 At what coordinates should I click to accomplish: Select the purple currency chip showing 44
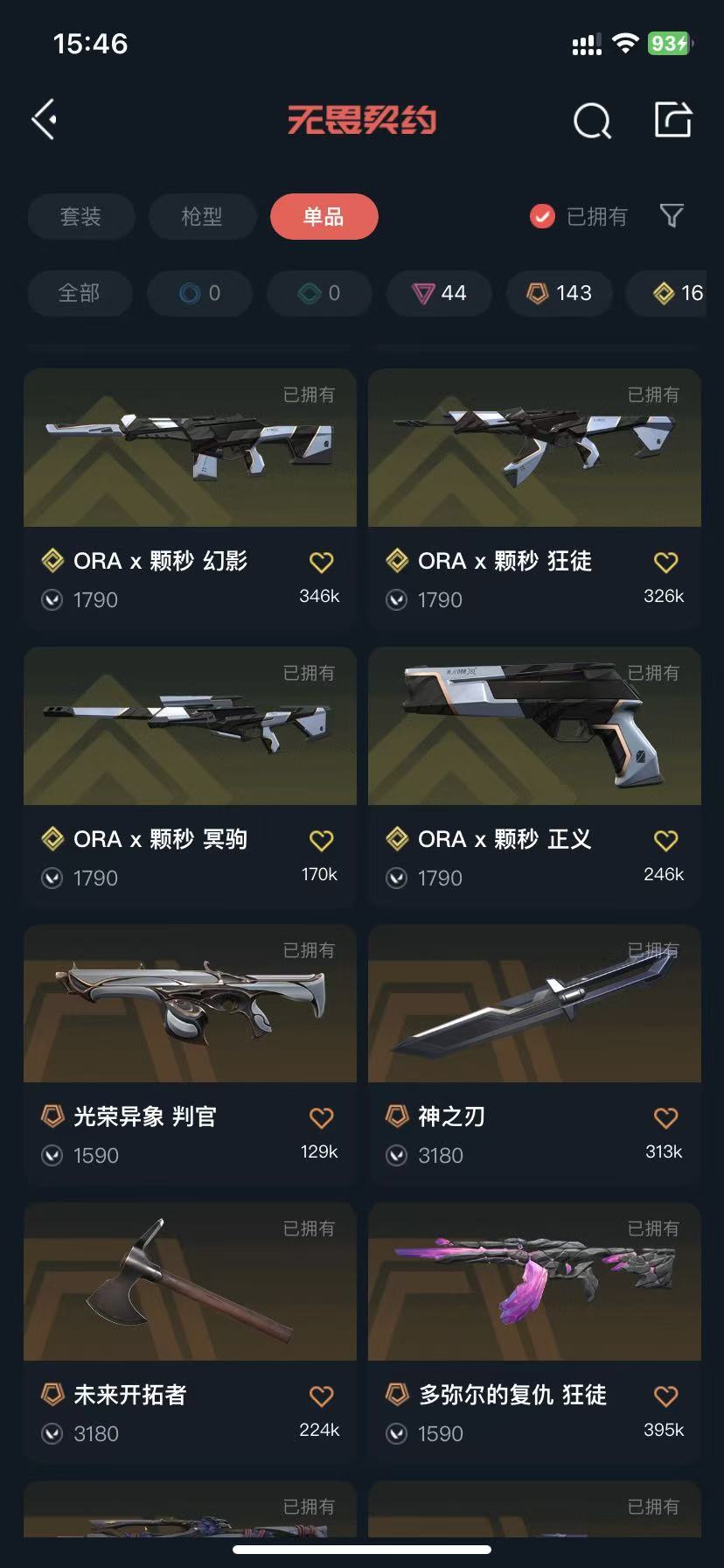439,293
